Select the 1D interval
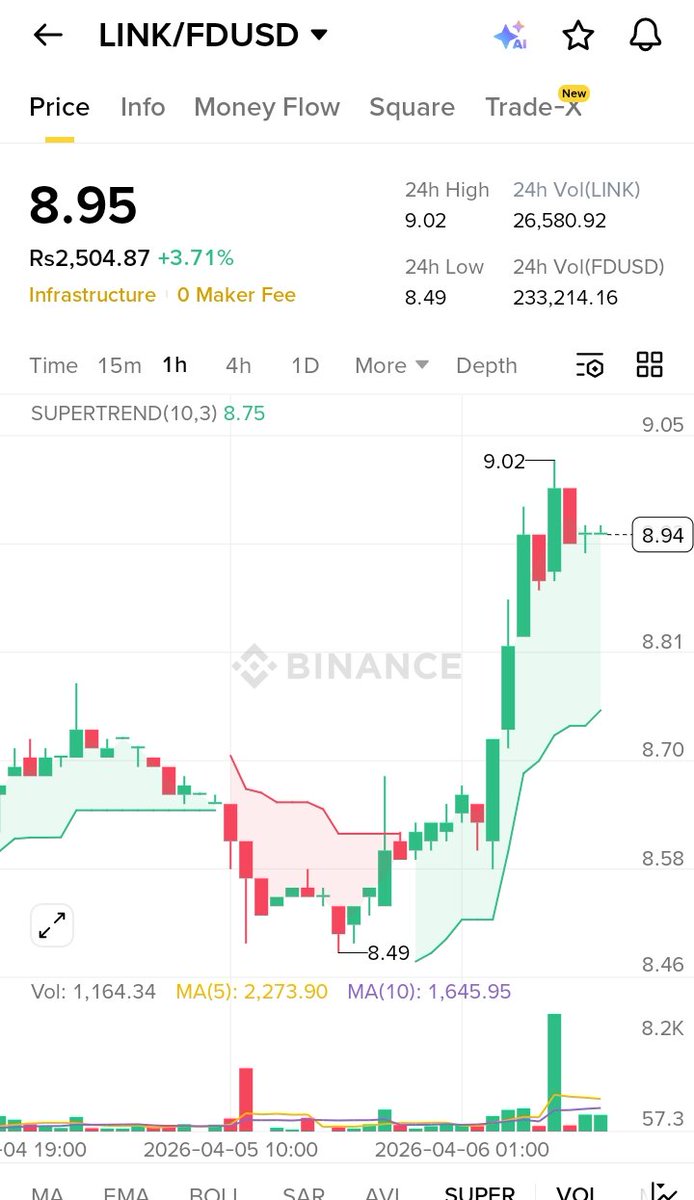Viewport: 694px width, 1200px height. coord(305,366)
